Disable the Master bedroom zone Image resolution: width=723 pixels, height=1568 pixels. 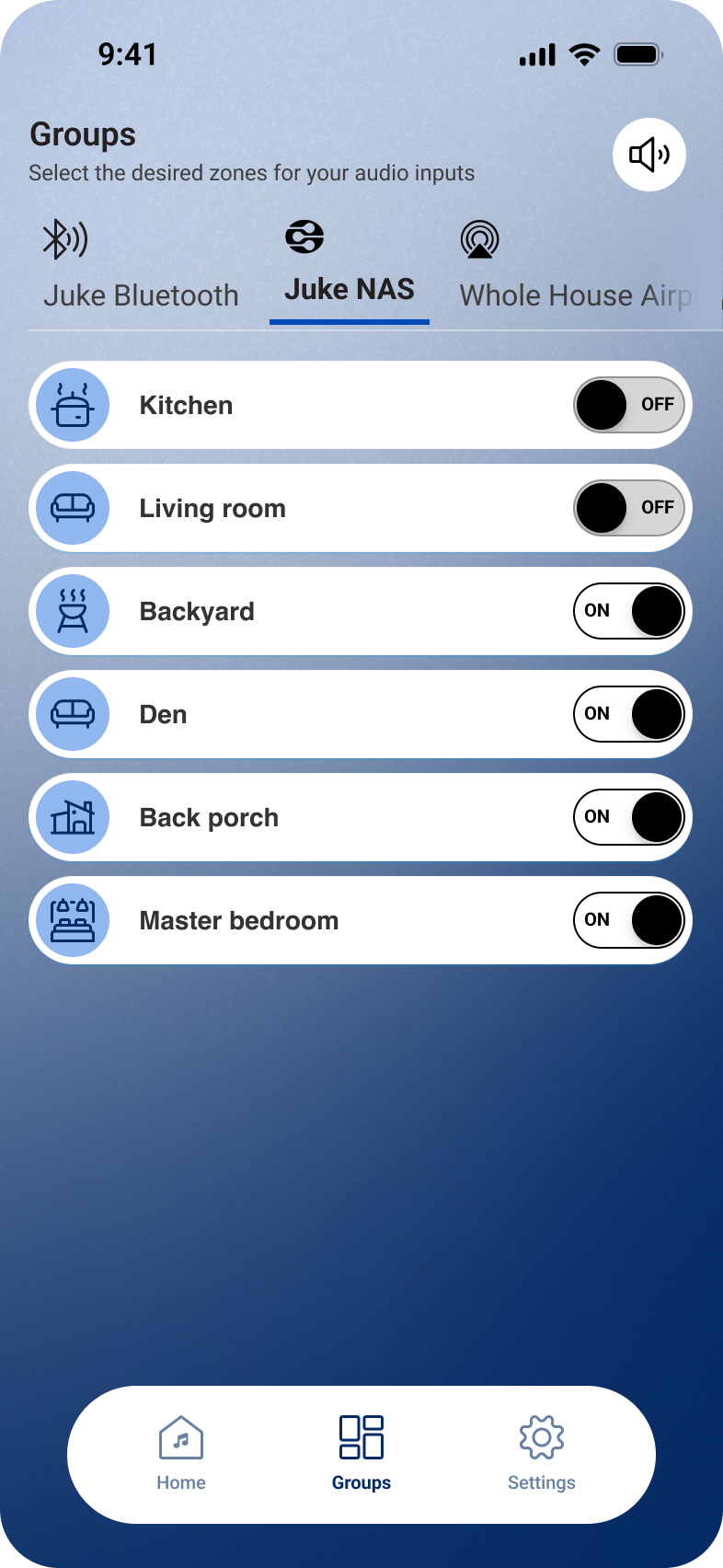(629, 920)
